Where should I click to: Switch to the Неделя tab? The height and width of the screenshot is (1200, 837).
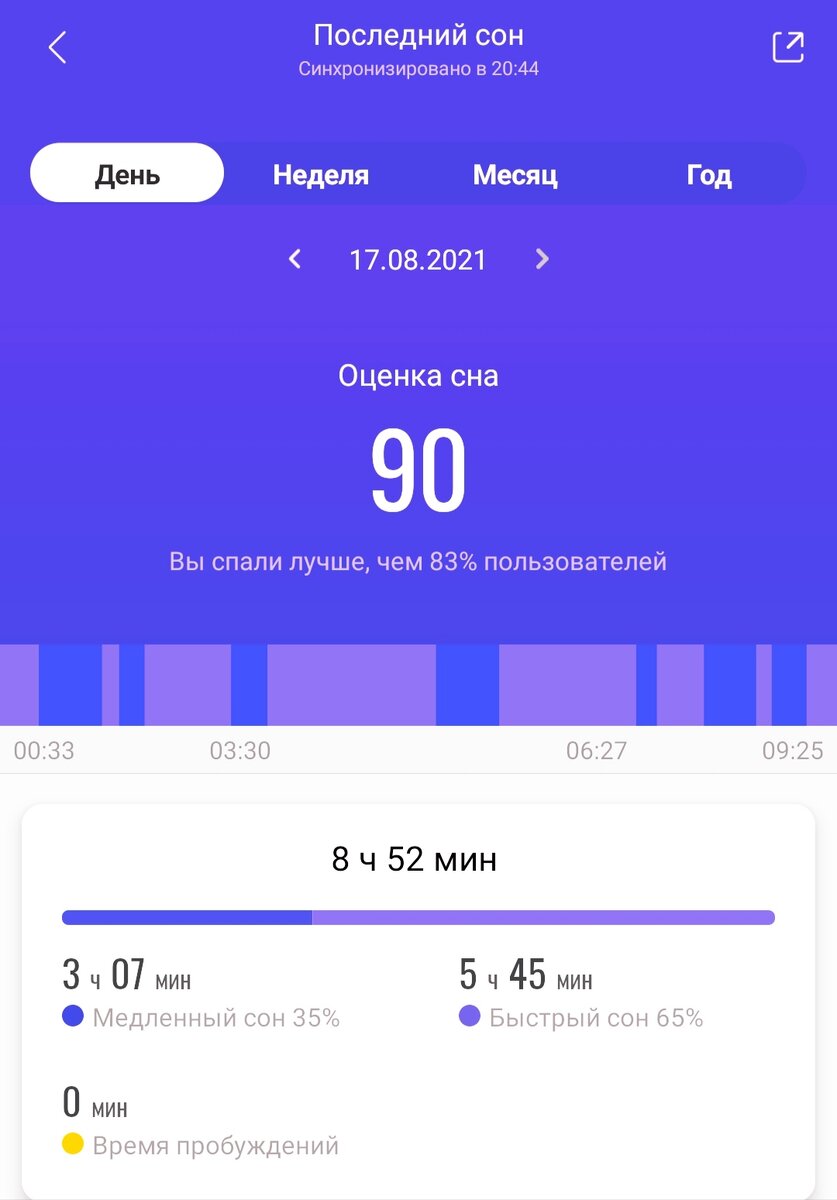click(320, 172)
